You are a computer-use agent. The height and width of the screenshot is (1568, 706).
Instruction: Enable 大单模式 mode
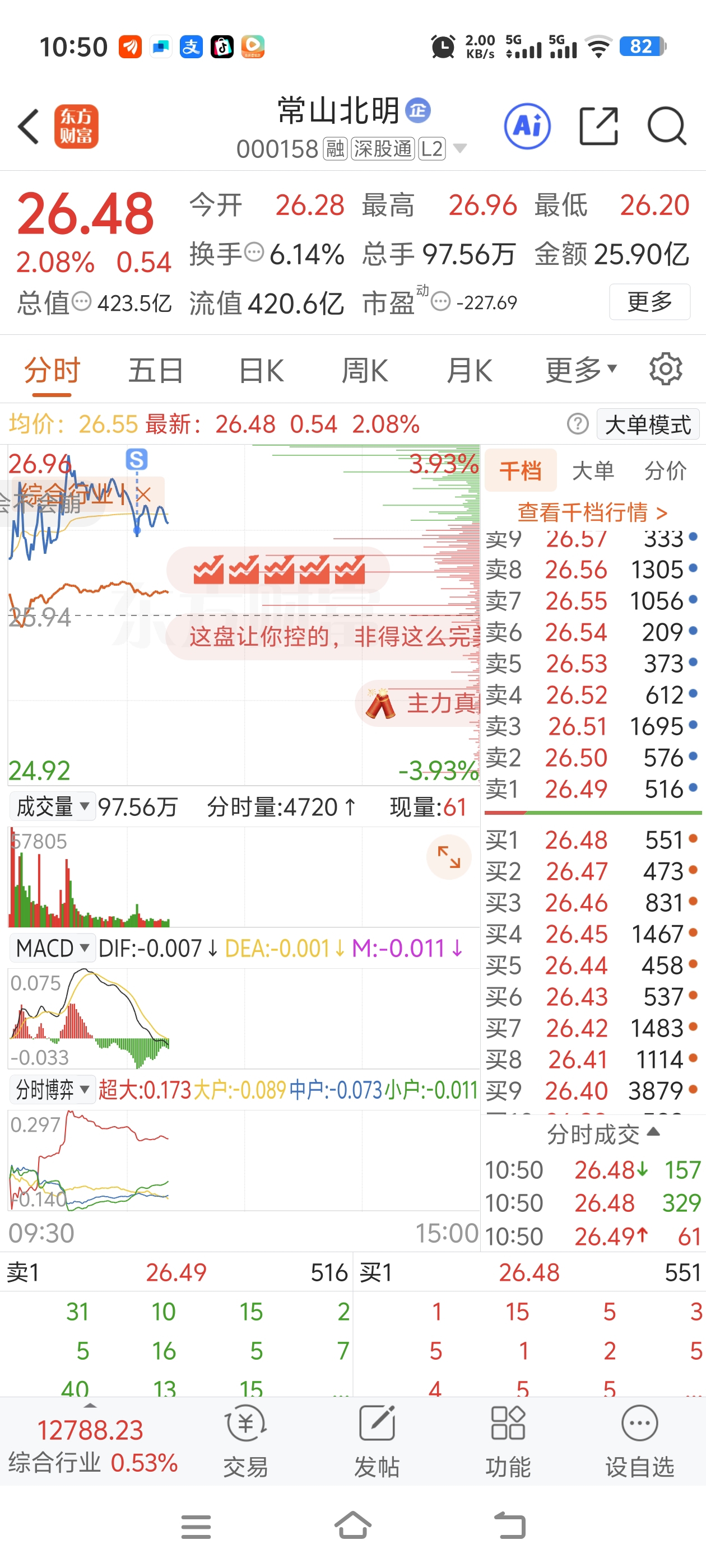(x=648, y=424)
